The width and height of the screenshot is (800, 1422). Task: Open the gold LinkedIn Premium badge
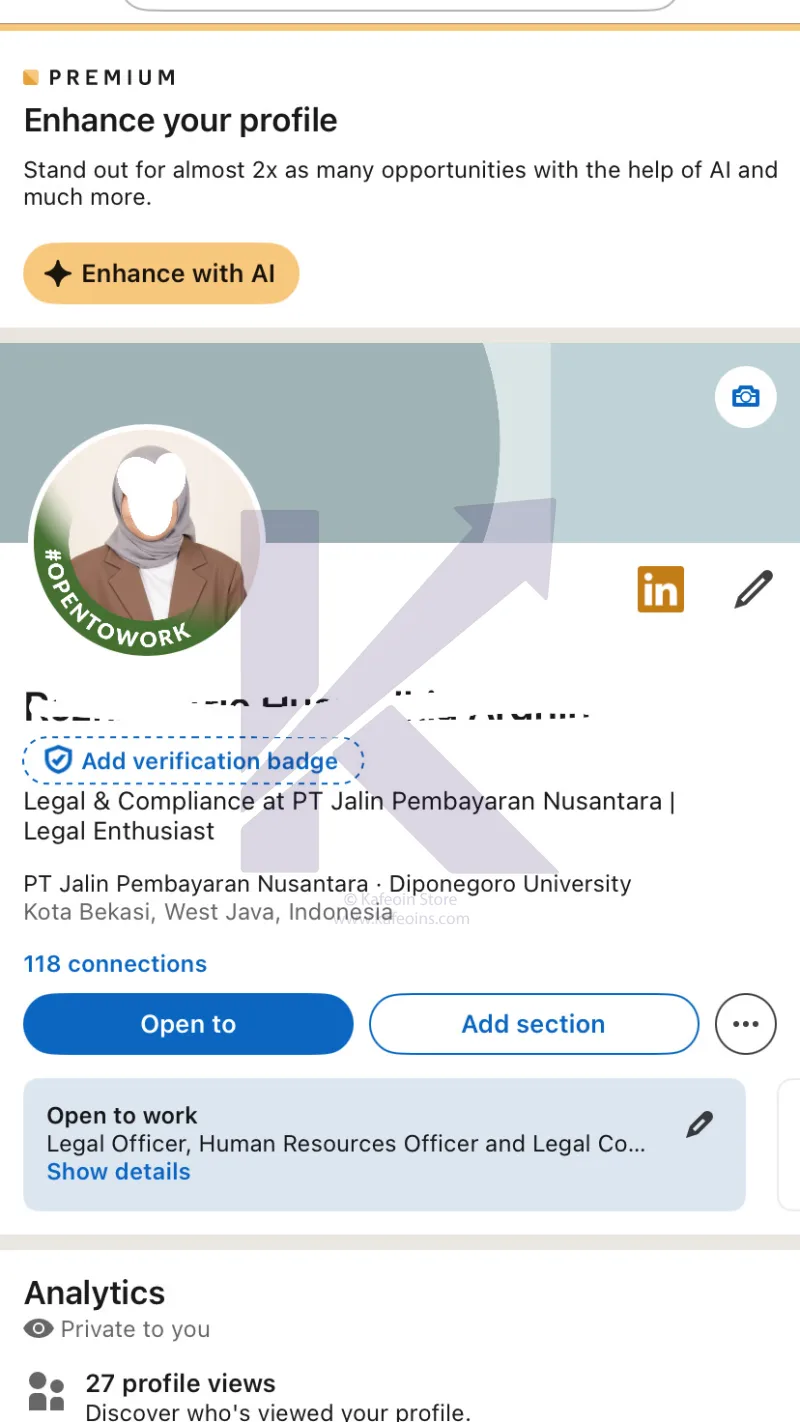point(660,590)
